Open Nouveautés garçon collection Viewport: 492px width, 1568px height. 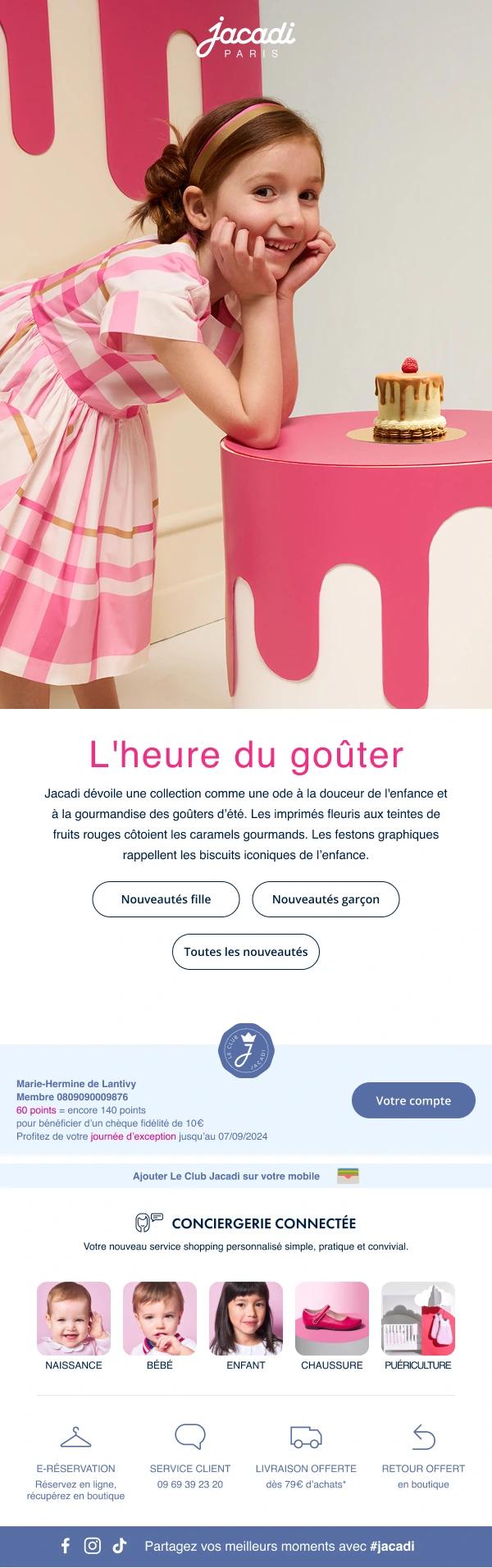click(326, 899)
